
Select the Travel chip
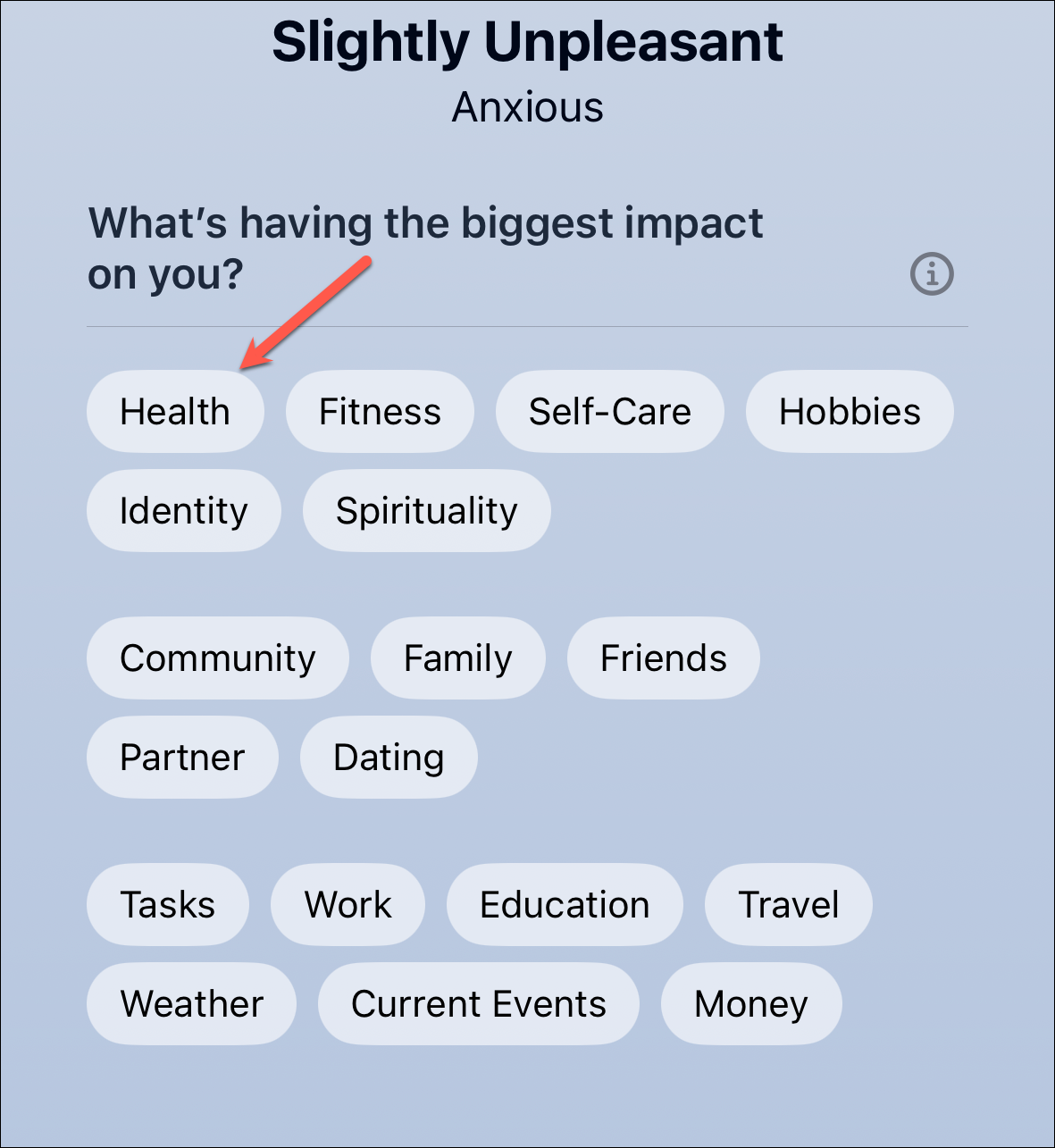point(788,905)
